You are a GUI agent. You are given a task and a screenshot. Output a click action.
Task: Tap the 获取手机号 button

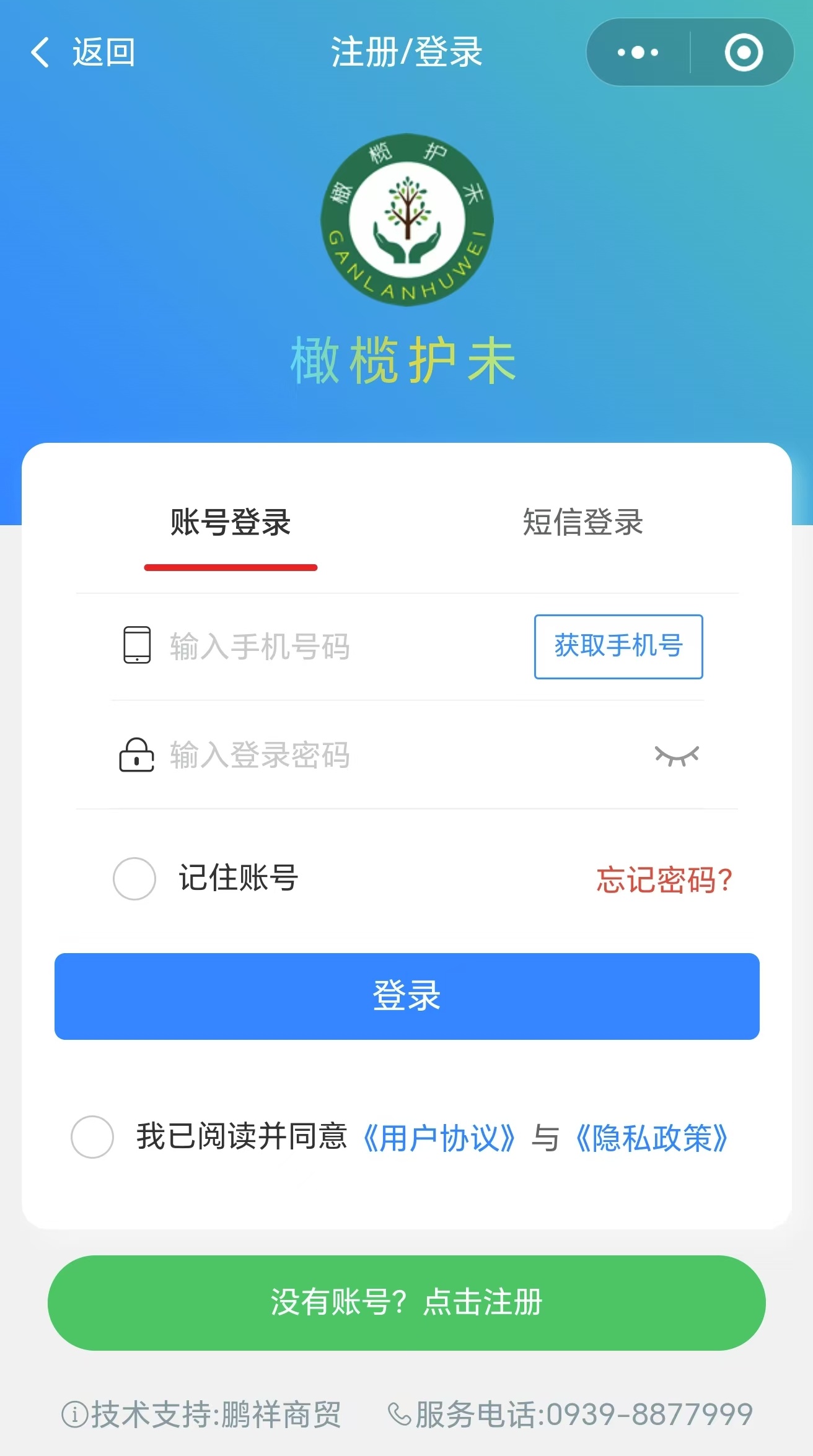tap(618, 647)
